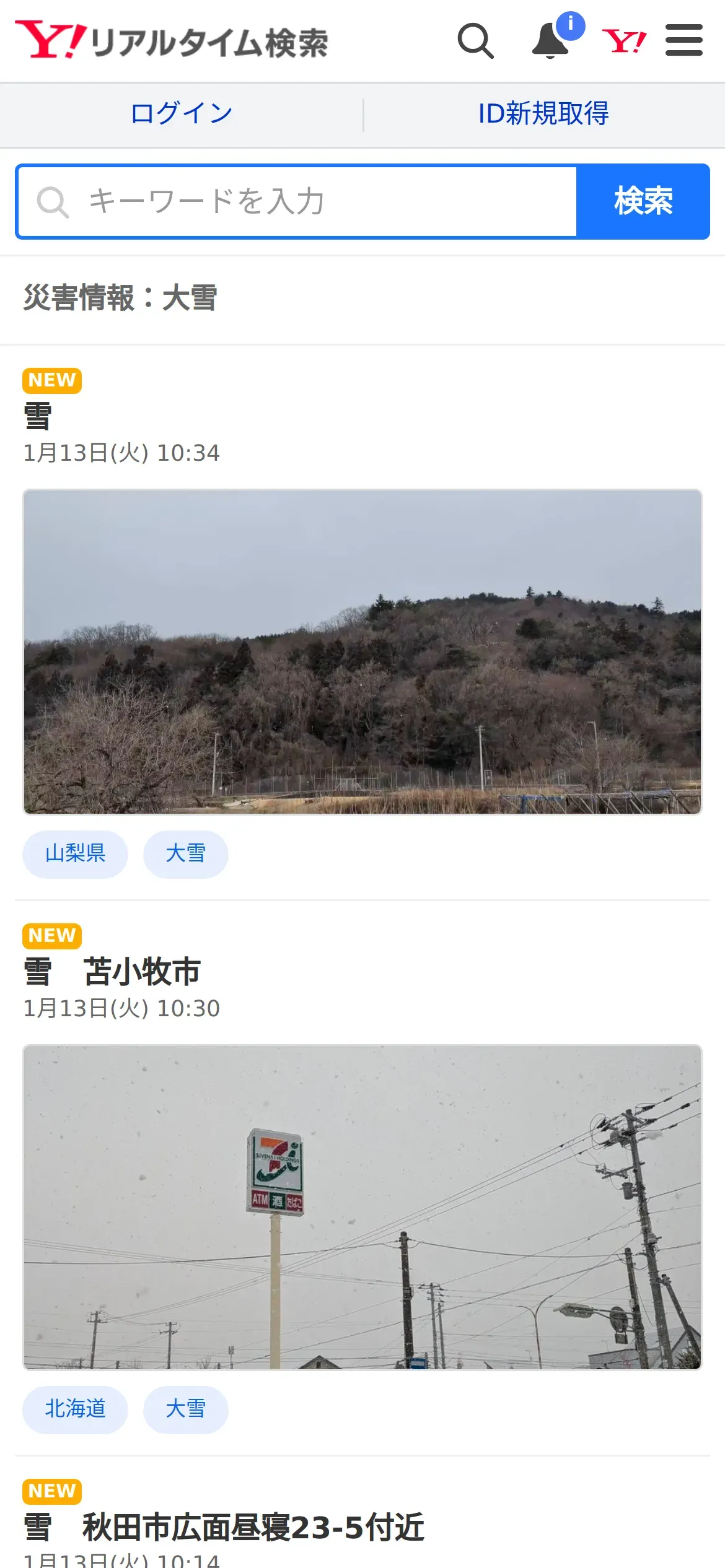Image resolution: width=725 pixels, height=1568 pixels.
Task: Select 大雪 chip under the hillside photo
Action: [x=185, y=853]
